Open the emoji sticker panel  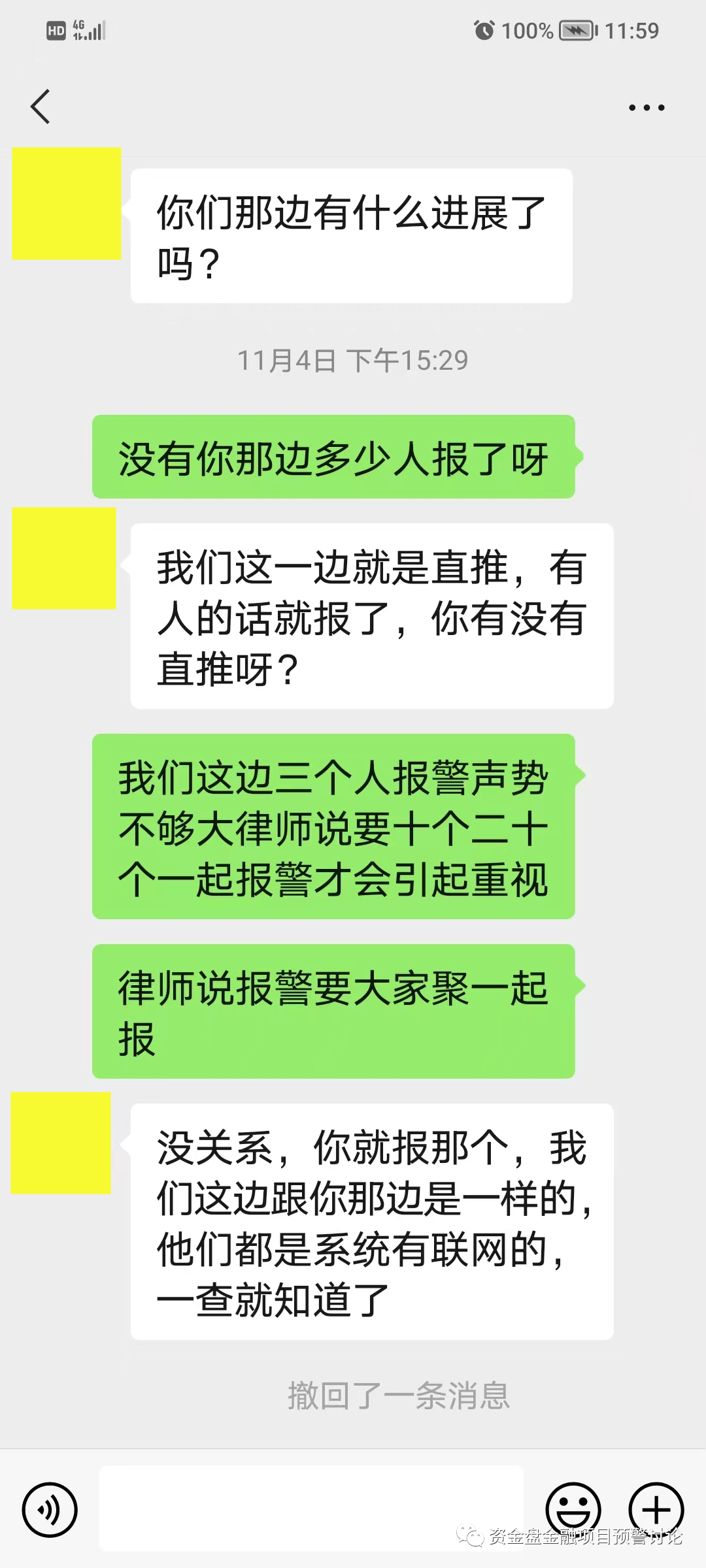click(x=573, y=1509)
